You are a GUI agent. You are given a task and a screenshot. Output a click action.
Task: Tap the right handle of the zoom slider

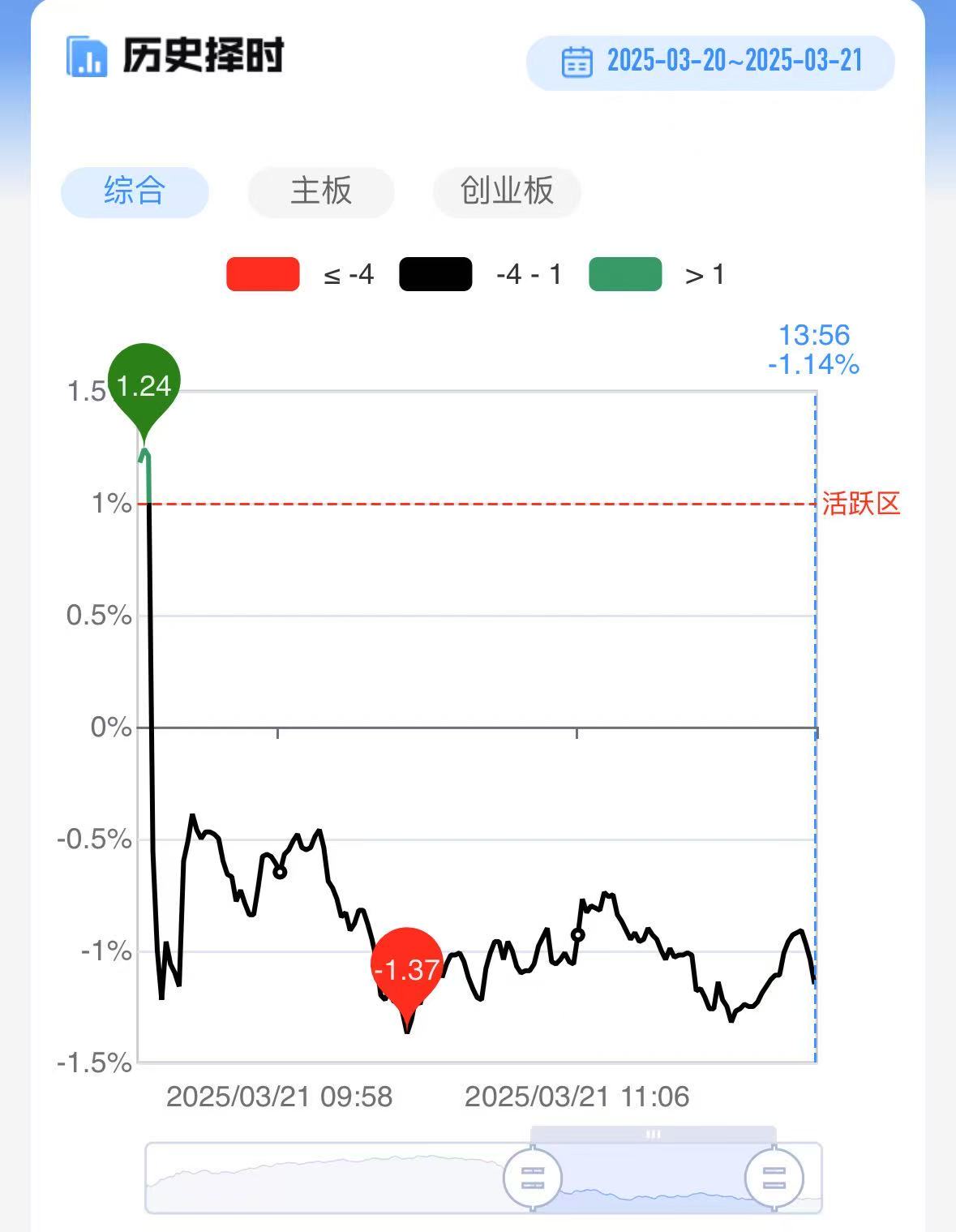(x=774, y=1177)
